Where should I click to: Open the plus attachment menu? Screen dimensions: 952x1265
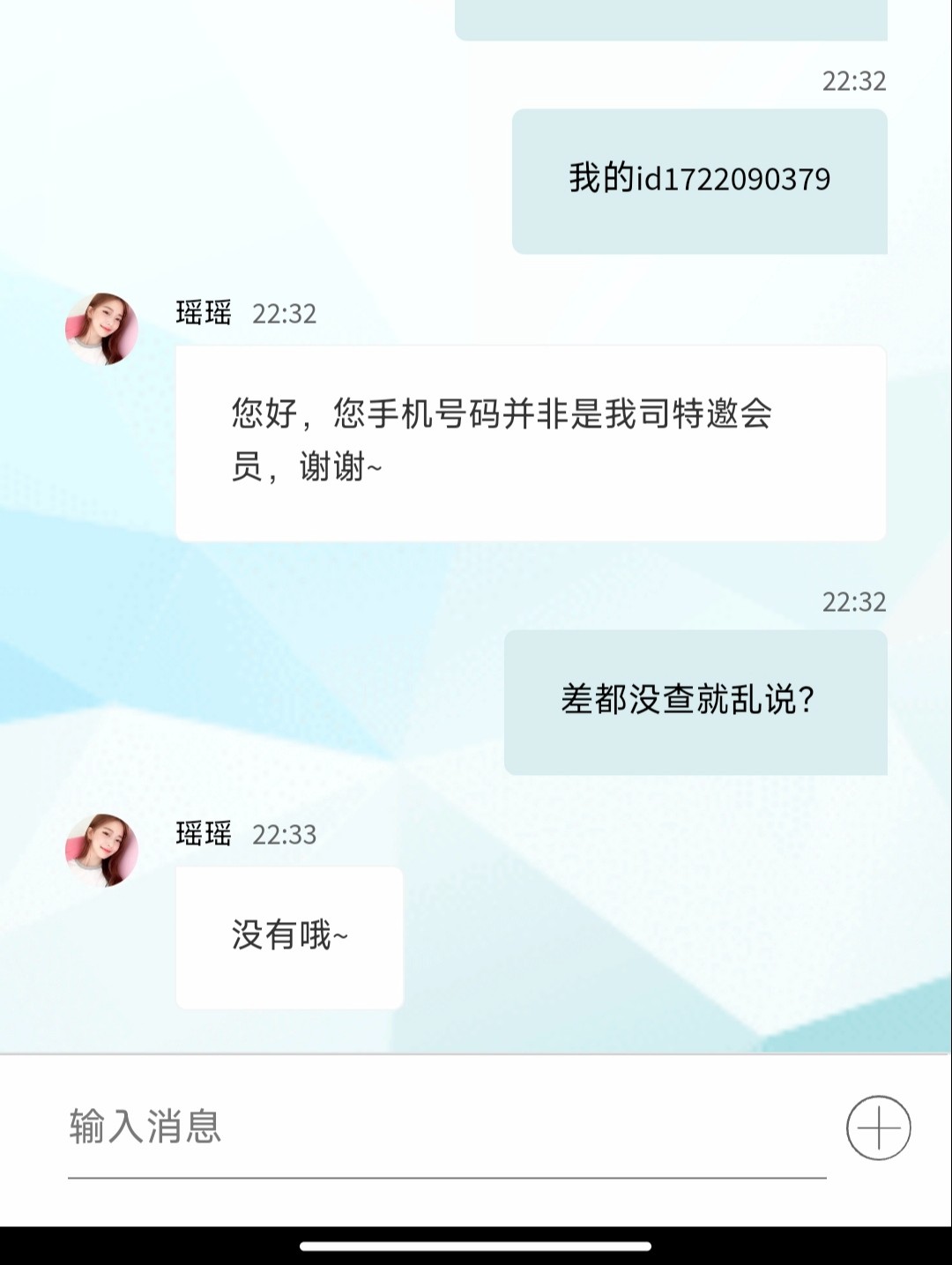coord(878,1127)
